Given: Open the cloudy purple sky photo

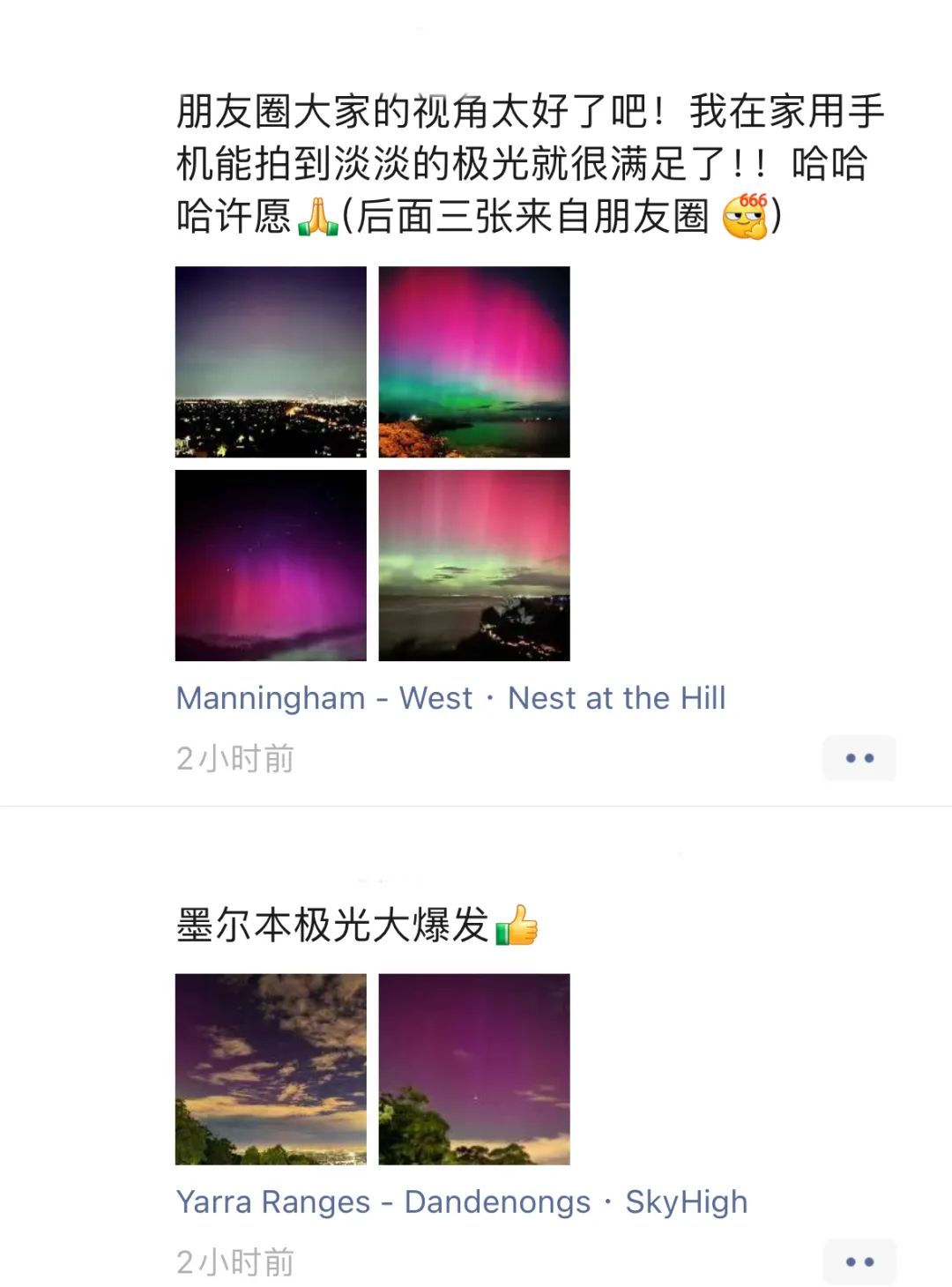Looking at the screenshot, I should [x=271, y=1068].
